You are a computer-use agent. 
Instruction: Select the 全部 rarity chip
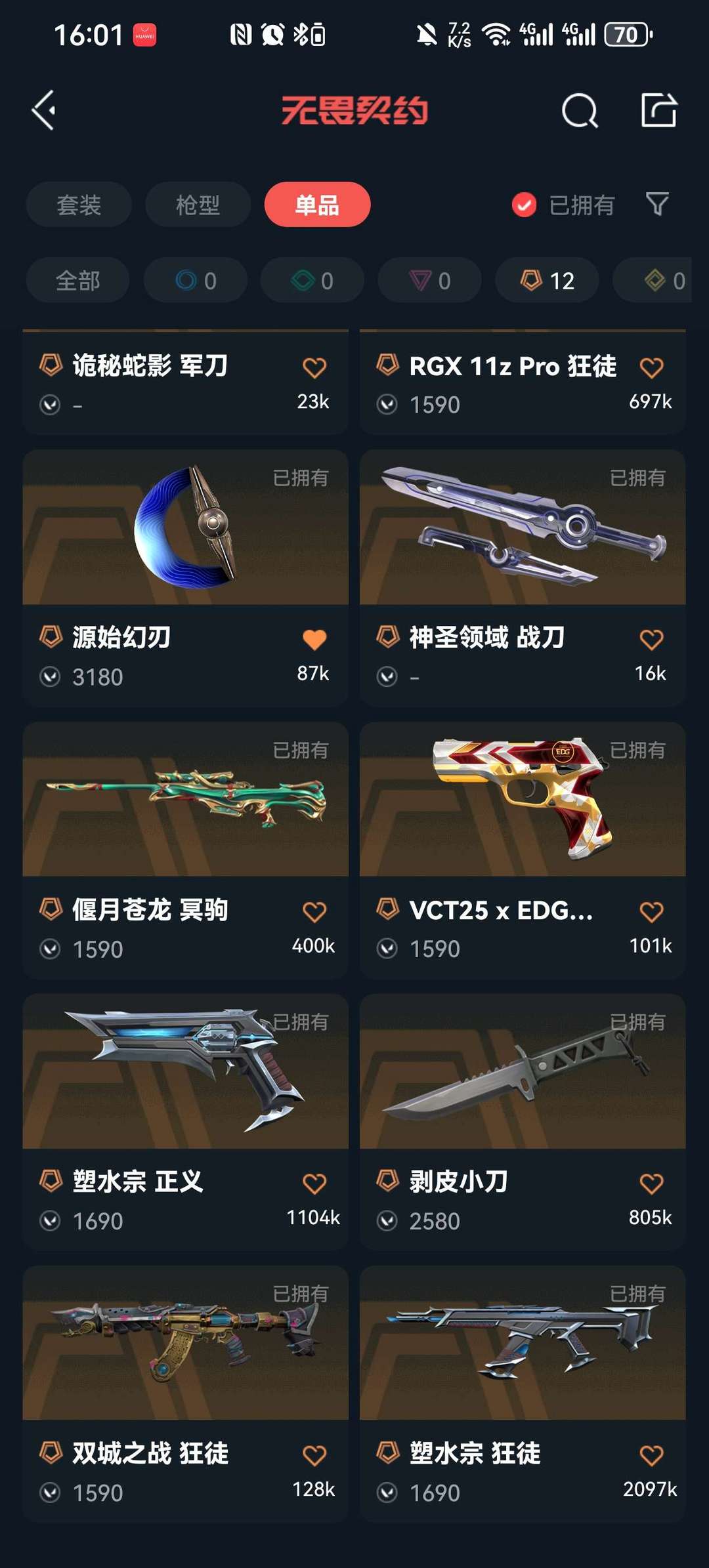pyautogui.click(x=77, y=280)
